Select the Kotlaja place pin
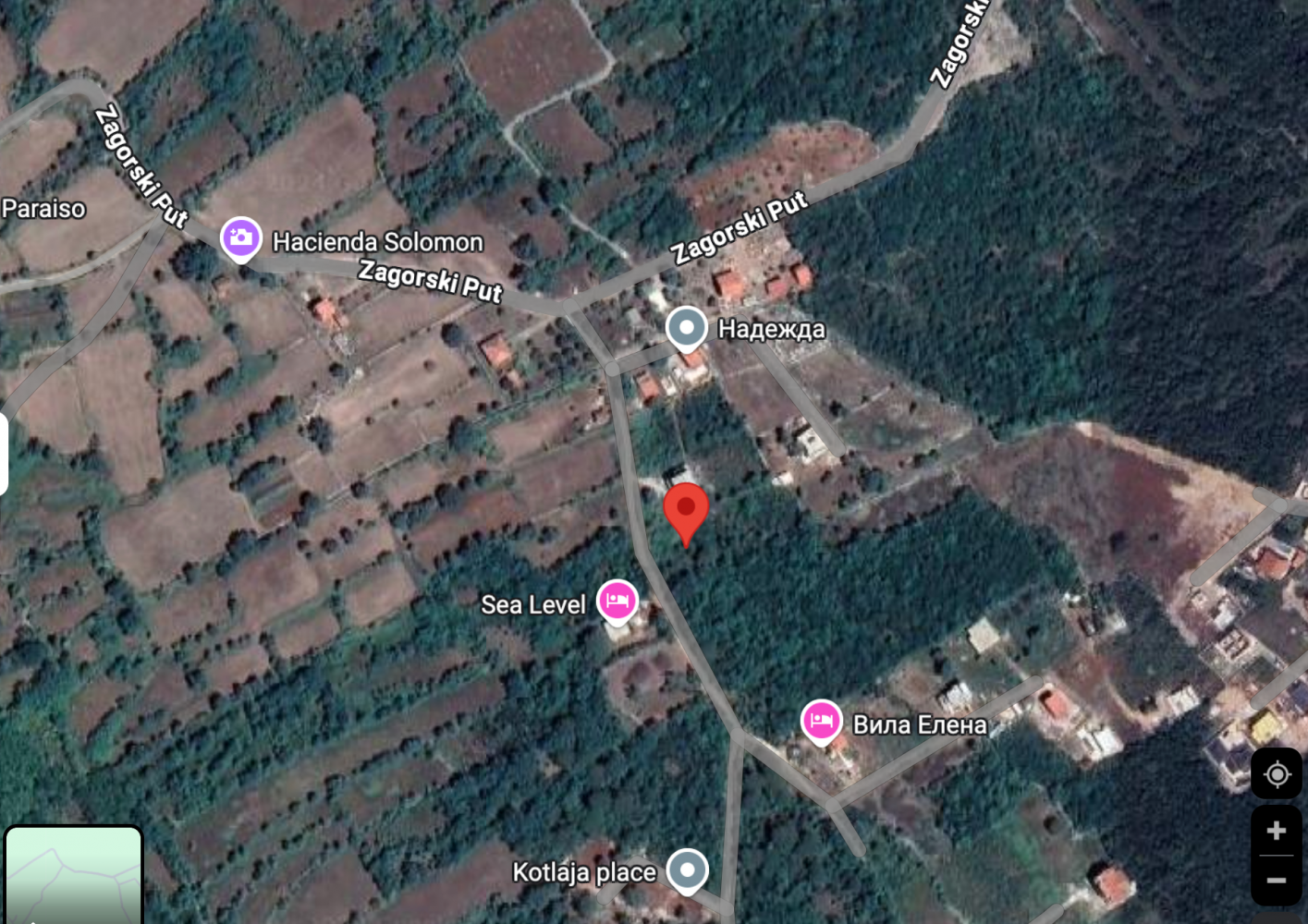The width and height of the screenshot is (1308, 924). 687,869
